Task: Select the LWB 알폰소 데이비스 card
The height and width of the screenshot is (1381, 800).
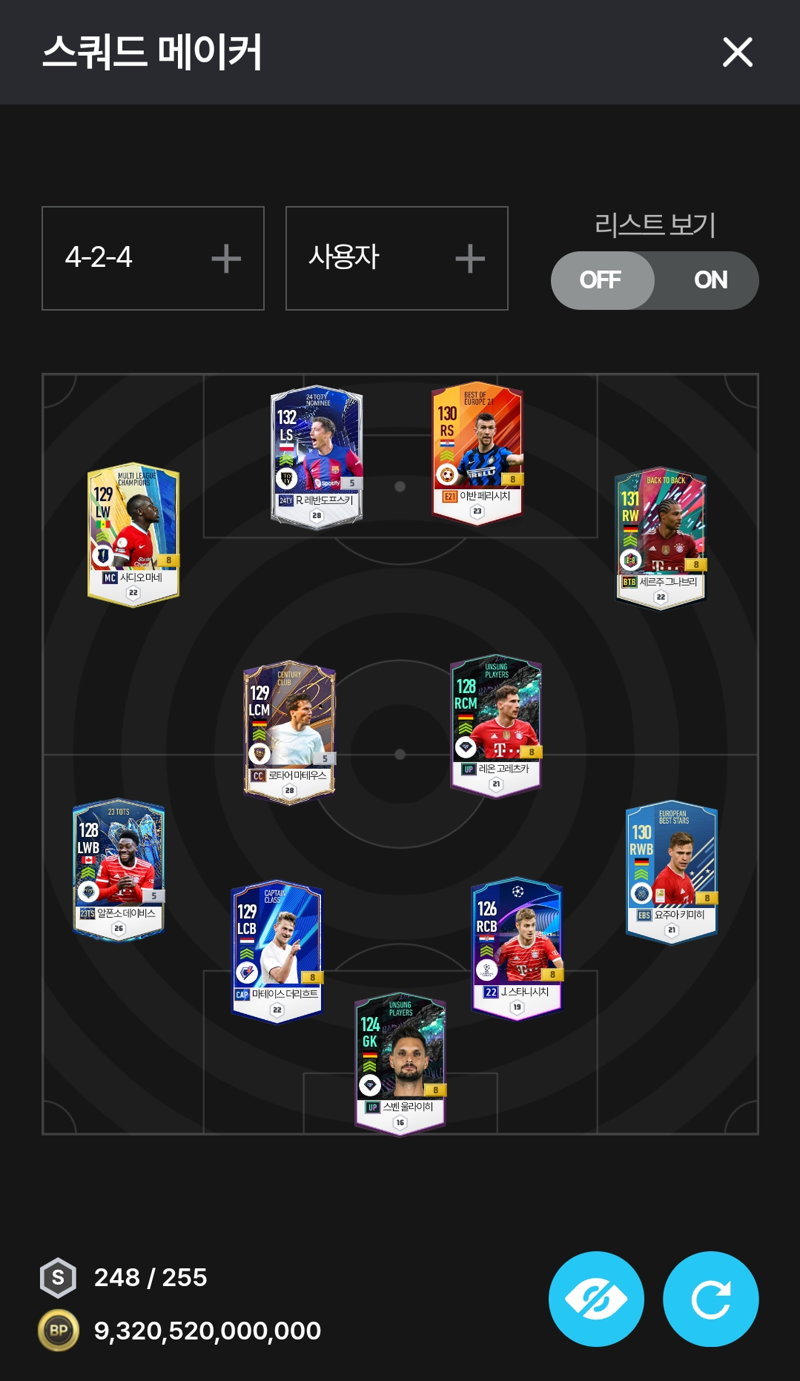Action: click(x=118, y=869)
